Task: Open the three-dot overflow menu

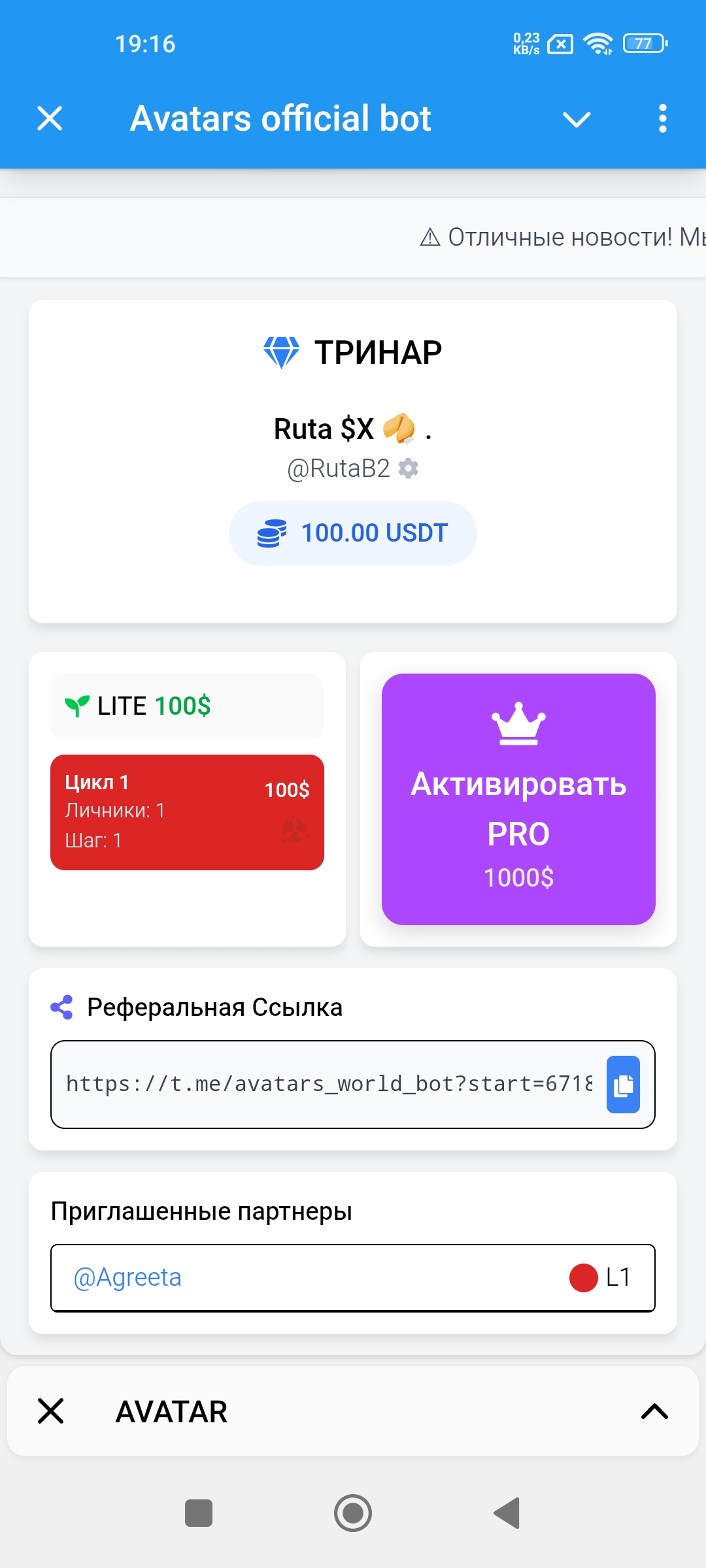Action: pyautogui.click(x=662, y=119)
